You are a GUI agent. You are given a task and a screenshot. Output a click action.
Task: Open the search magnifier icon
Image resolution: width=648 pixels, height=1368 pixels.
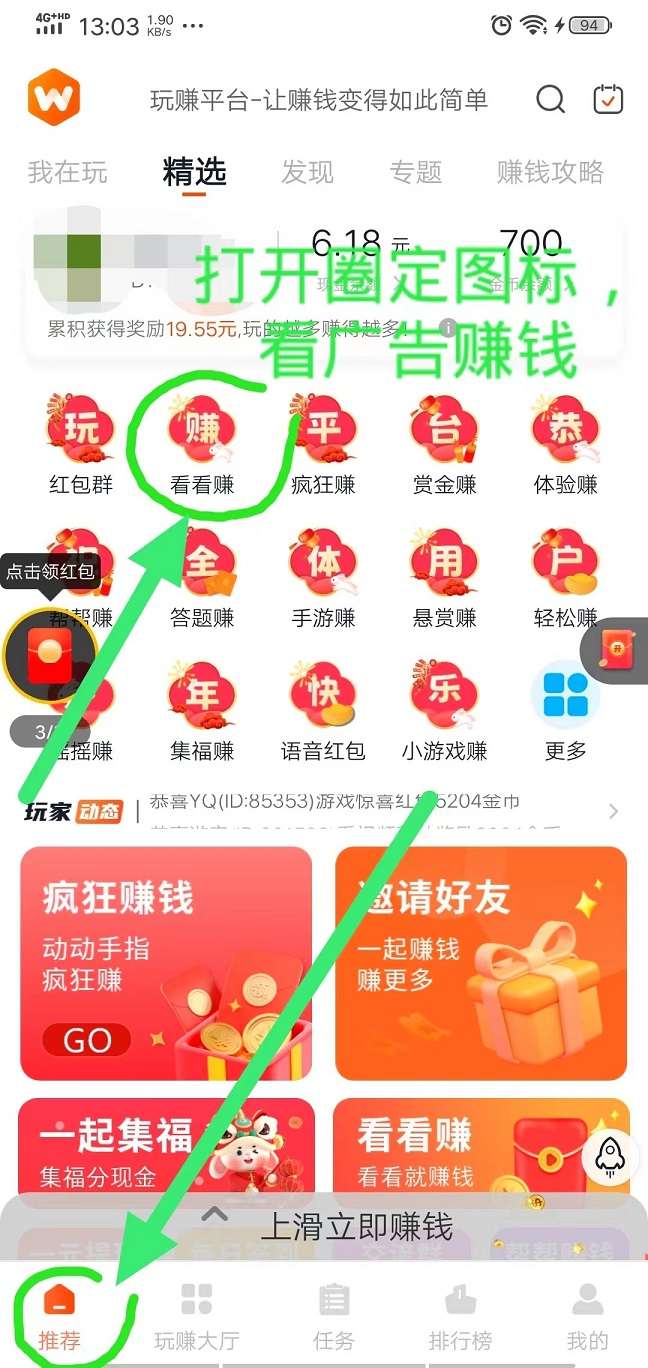(550, 100)
